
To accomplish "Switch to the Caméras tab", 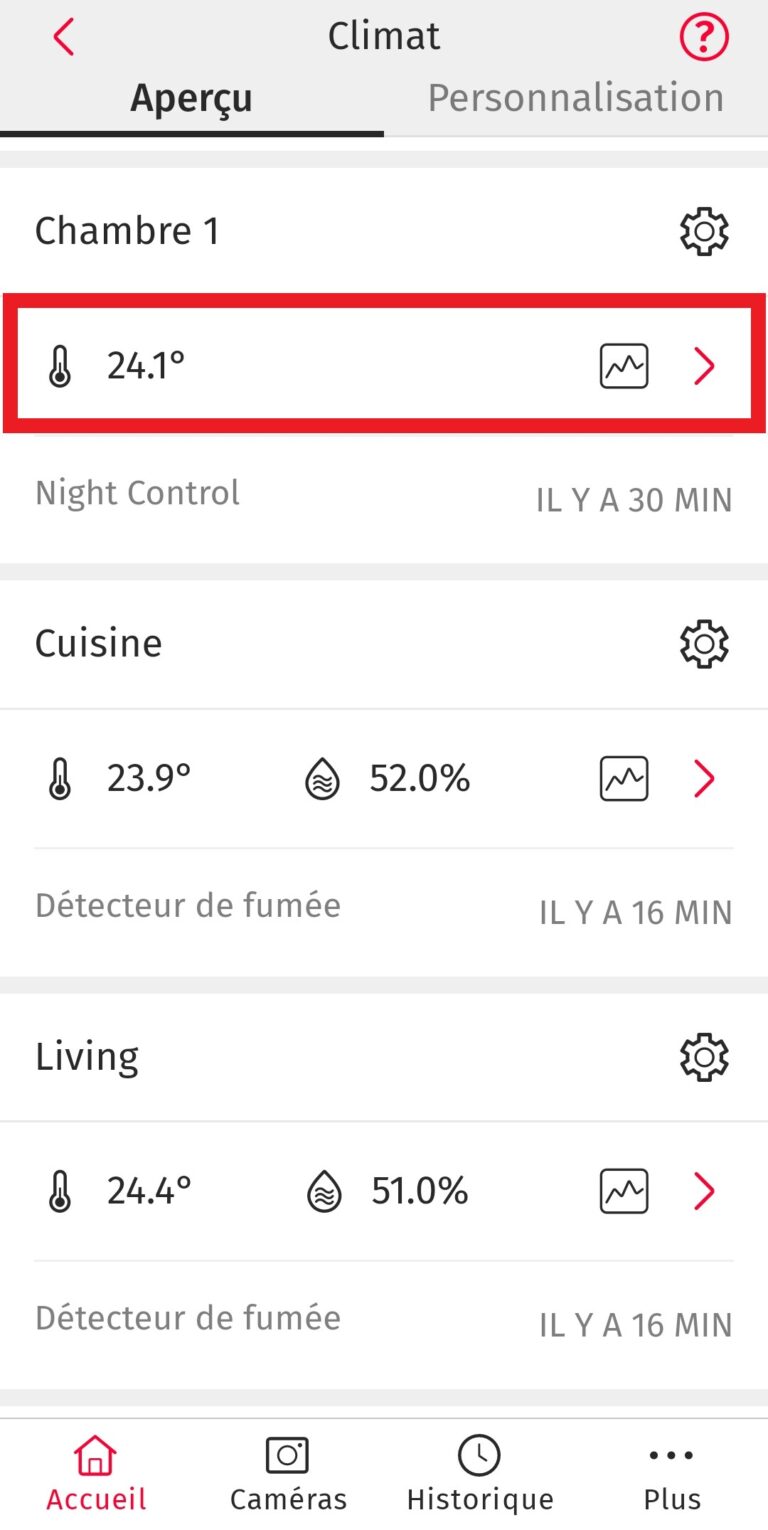I will click(288, 1474).
